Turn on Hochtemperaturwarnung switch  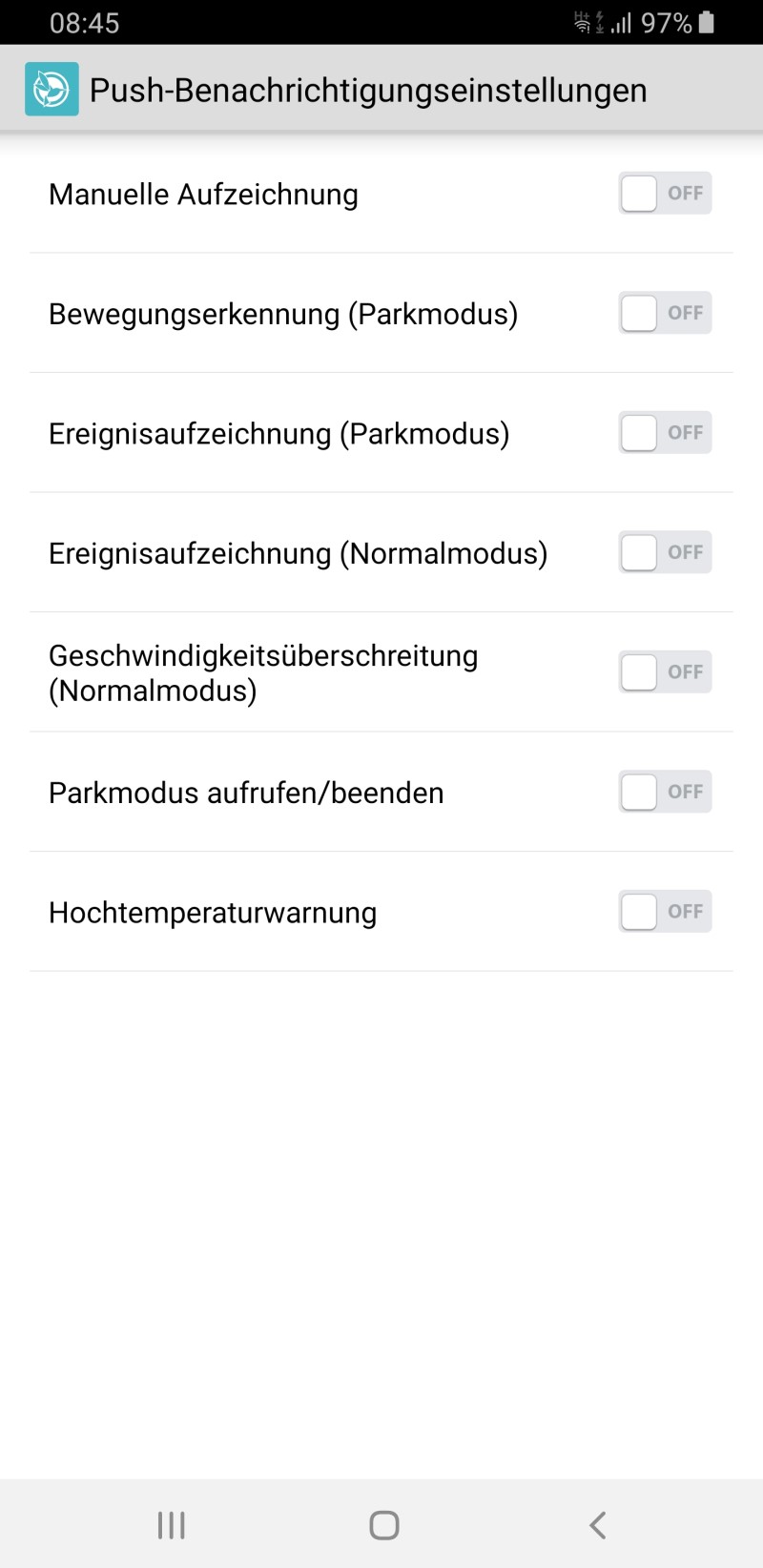click(x=665, y=912)
